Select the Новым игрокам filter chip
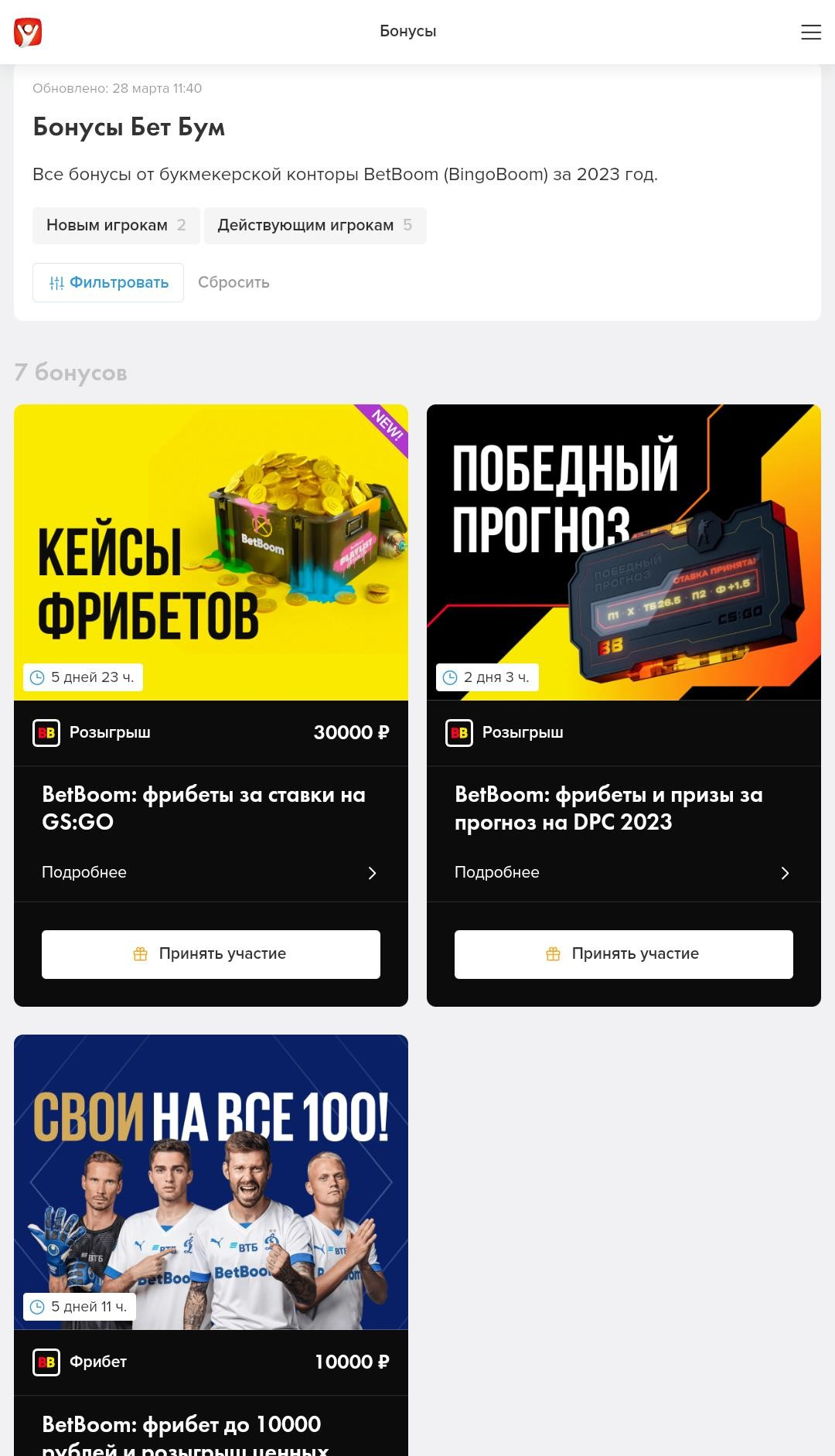This screenshot has width=835, height=1456. click(116, 225)
